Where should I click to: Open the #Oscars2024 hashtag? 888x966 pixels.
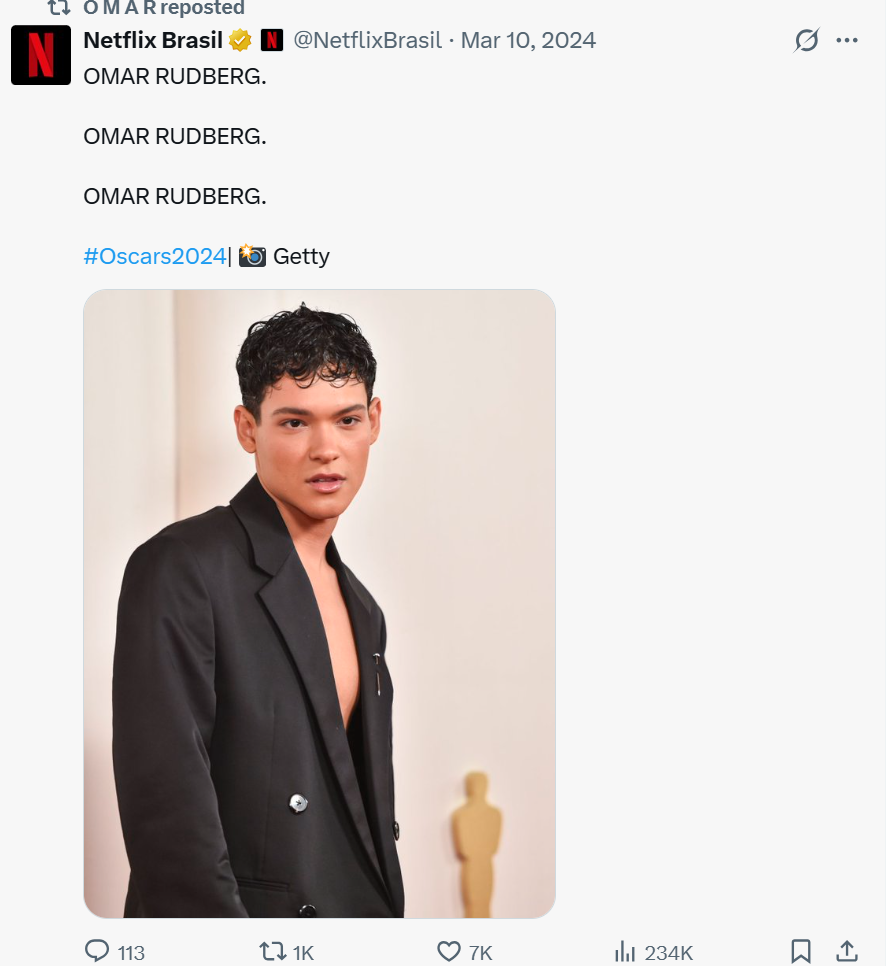pos(155,256)
